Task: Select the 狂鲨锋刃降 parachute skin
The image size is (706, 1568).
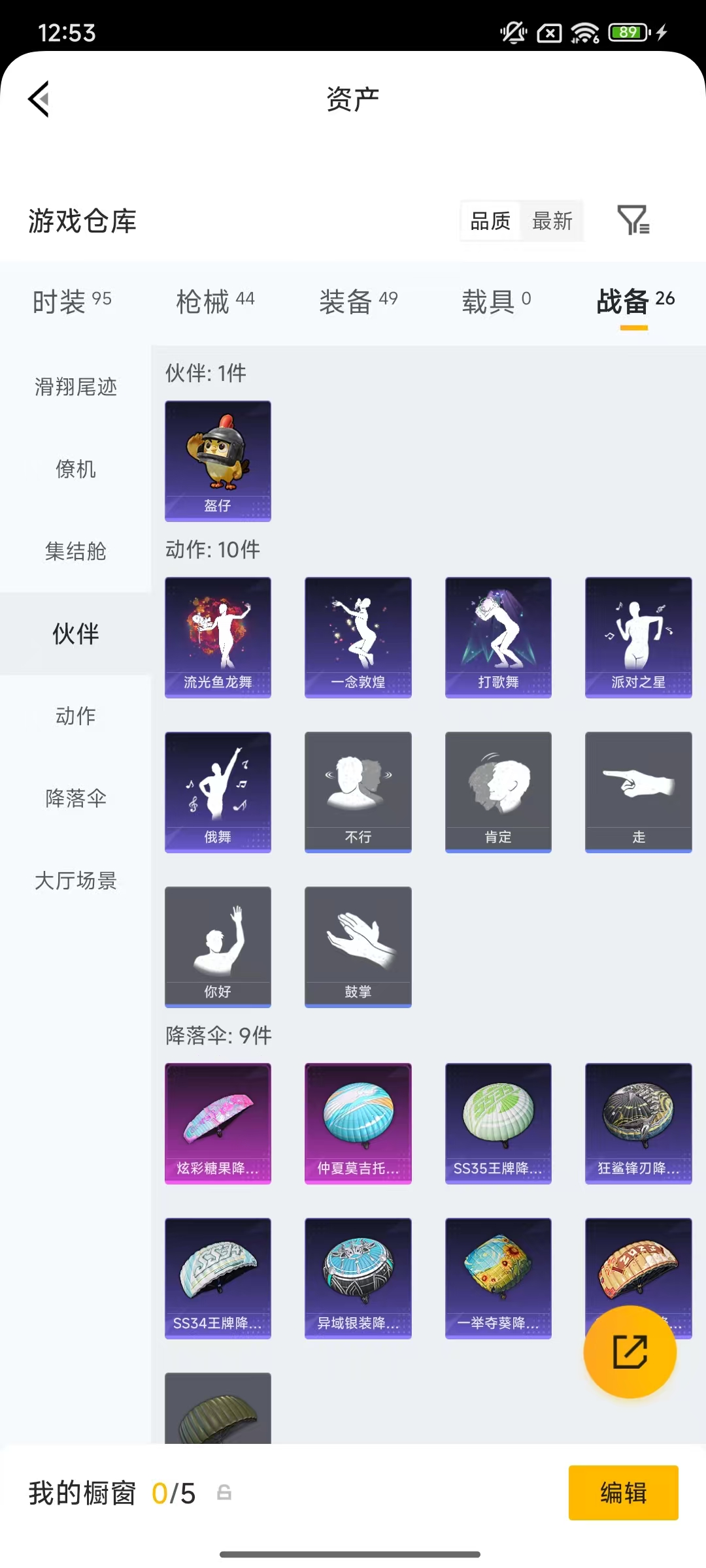Action: point(638,1124)
